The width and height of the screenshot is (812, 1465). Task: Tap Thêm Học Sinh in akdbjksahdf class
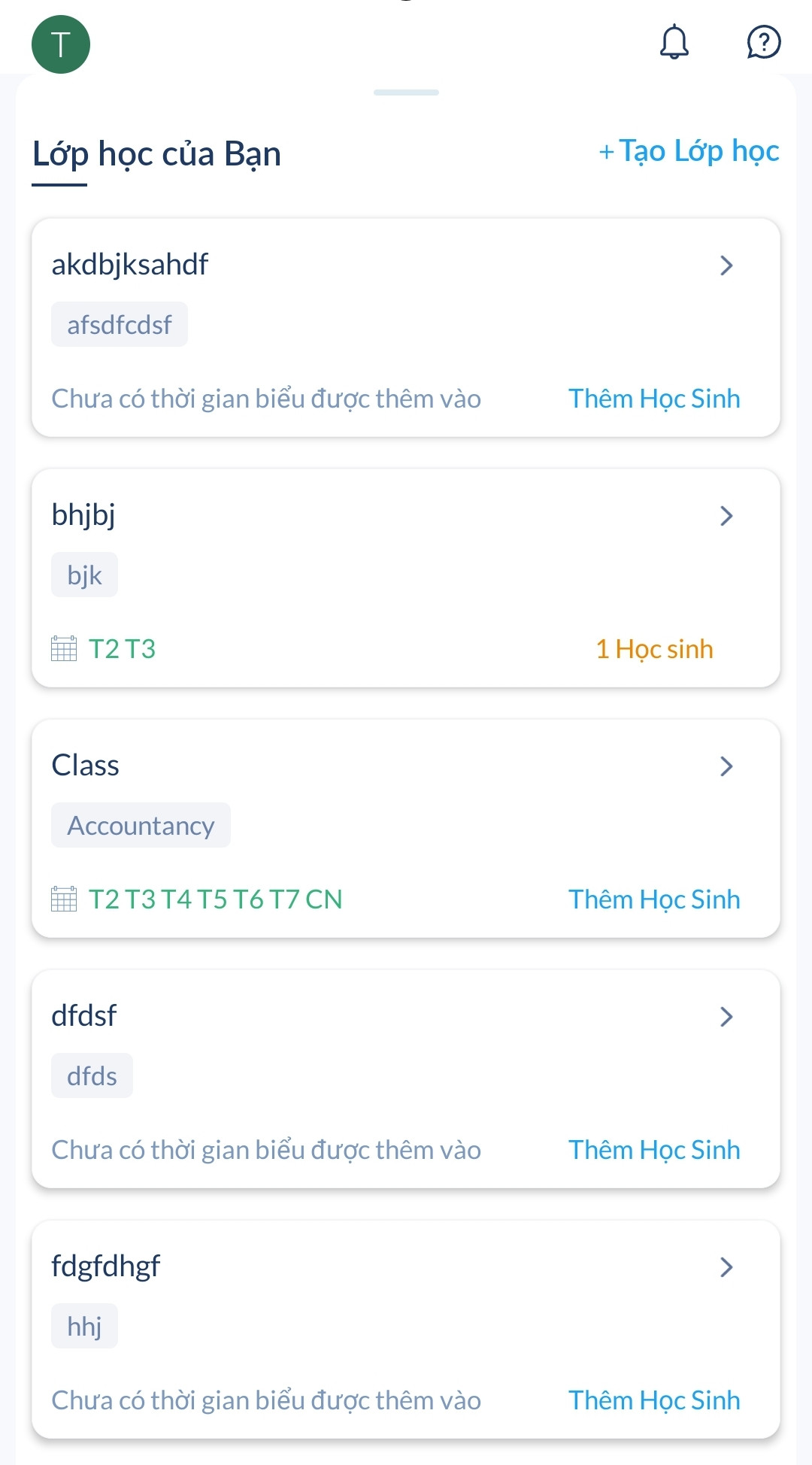click(654, 399)
